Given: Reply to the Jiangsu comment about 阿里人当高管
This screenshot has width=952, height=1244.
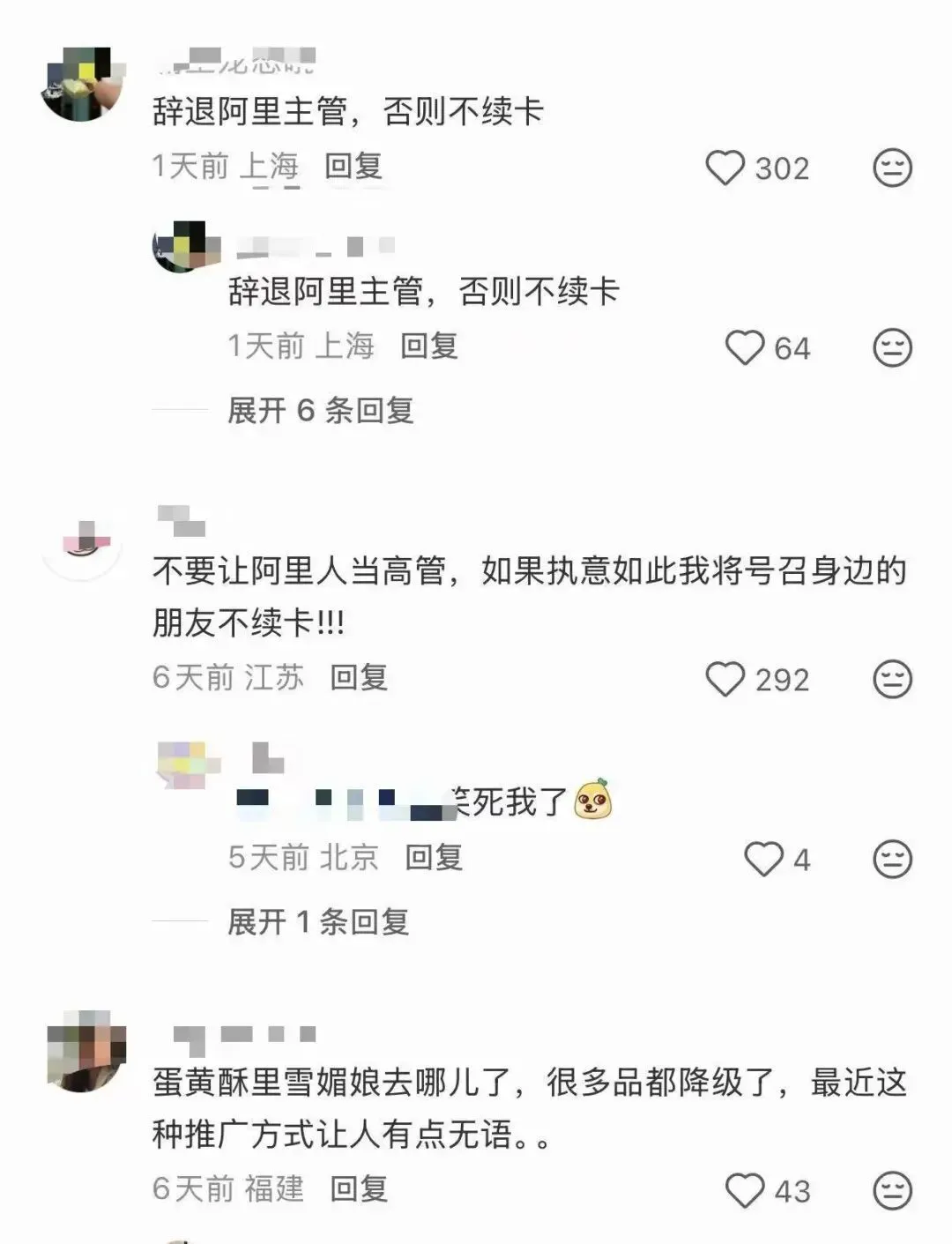Looking at the screenshot, I should point(359,677).
